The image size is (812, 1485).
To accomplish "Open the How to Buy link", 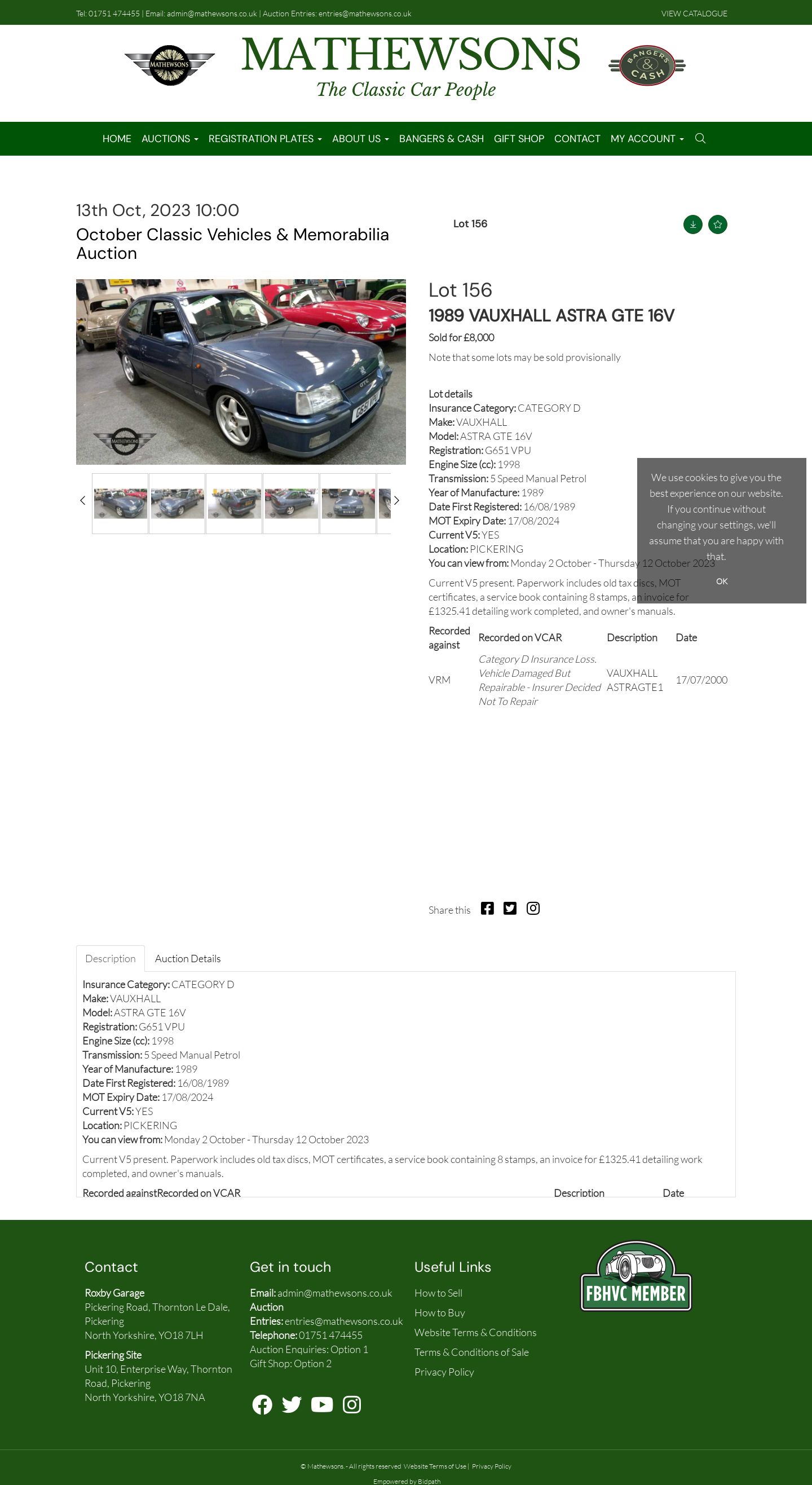I will tap(440, 1312).
